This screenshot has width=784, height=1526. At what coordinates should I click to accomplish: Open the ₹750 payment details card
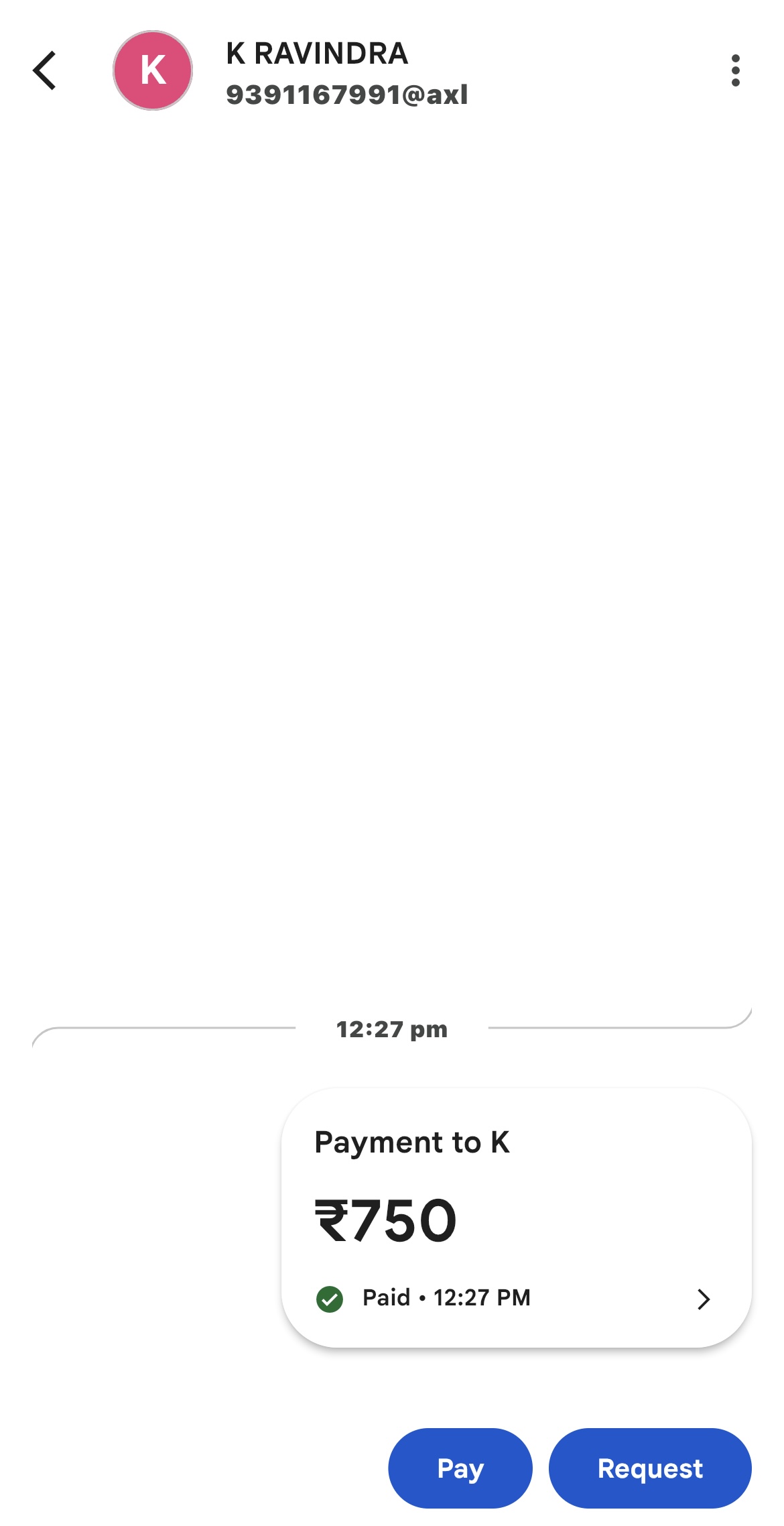click(x=516, y=1218)
